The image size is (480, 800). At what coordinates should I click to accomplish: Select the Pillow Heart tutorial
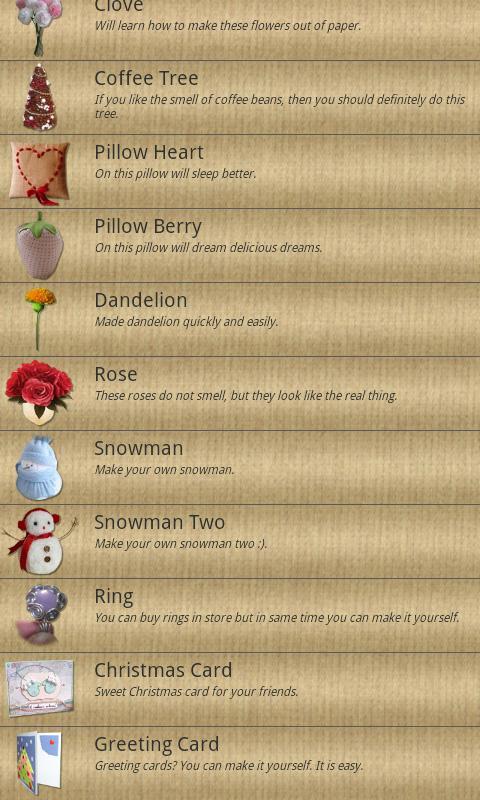tap(240, 171)
